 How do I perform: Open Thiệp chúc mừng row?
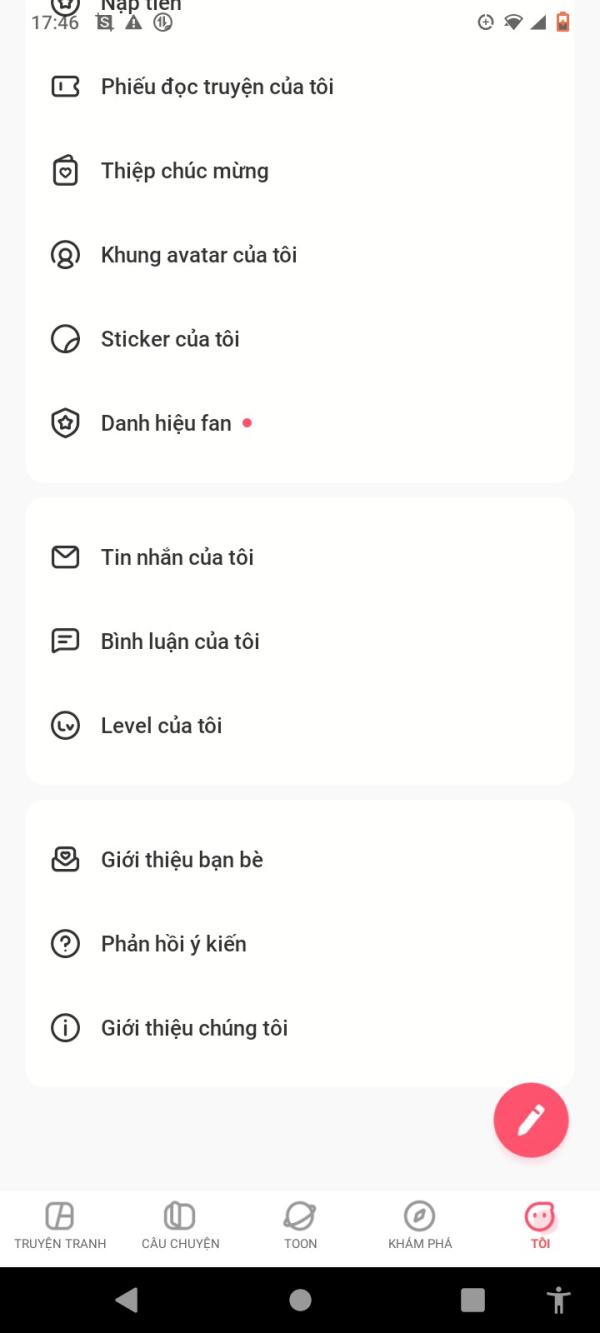pos(300,171)
